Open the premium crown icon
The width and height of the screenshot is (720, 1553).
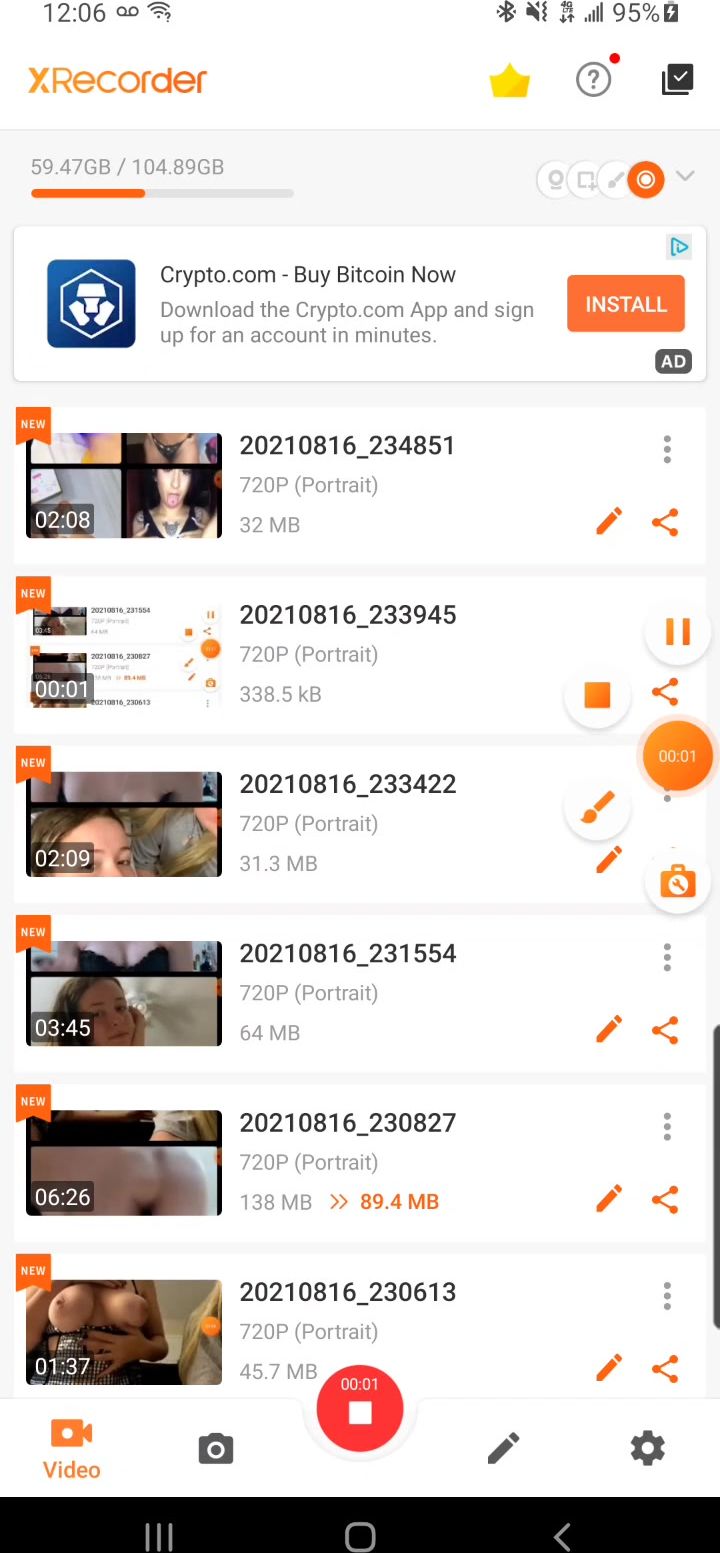click(x=510, y=81)
